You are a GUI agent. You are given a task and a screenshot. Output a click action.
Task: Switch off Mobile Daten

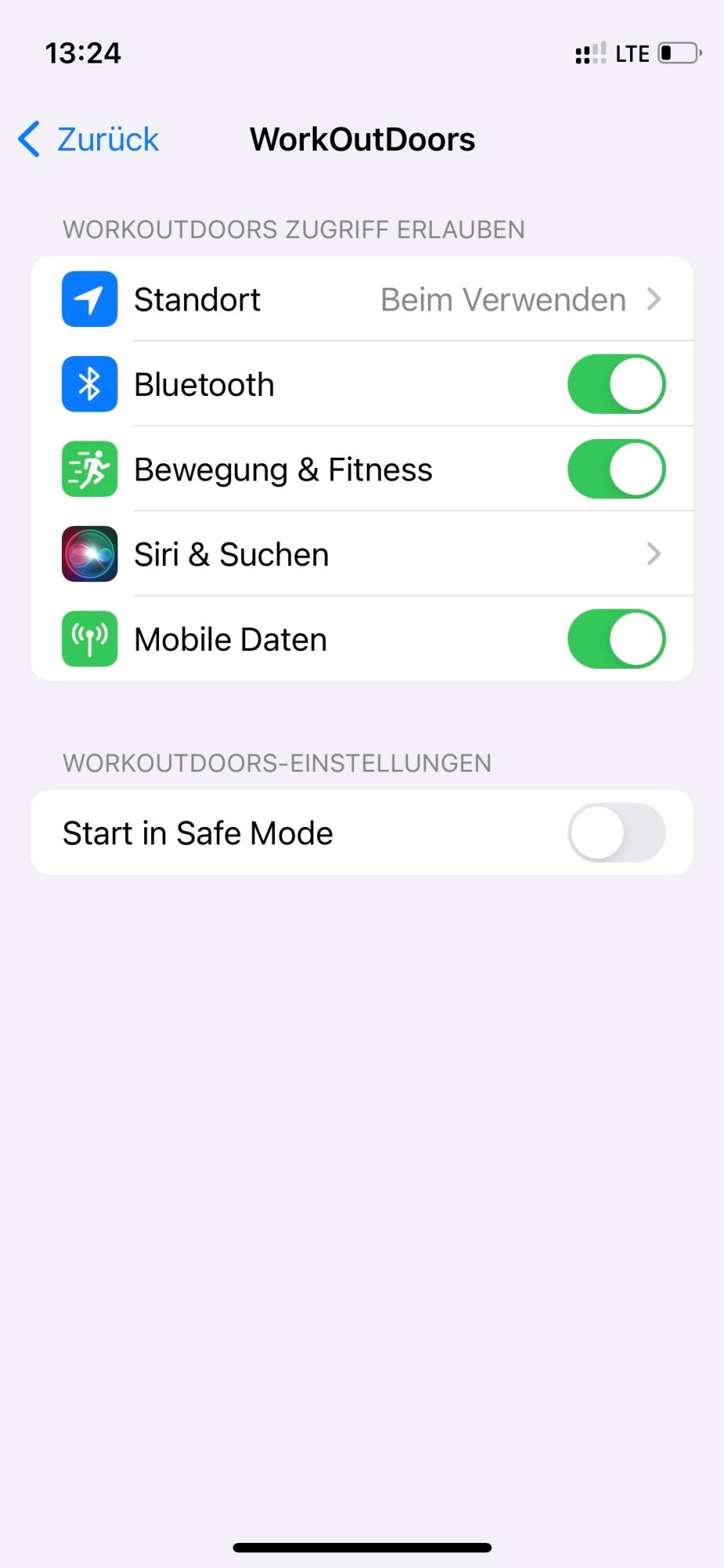pos(616,639)
